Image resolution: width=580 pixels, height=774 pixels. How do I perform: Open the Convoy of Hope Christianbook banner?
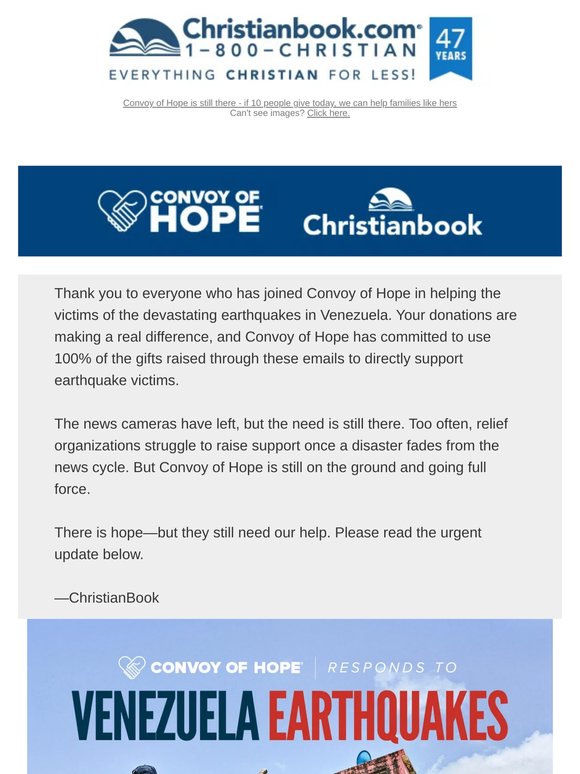[290, 211]
